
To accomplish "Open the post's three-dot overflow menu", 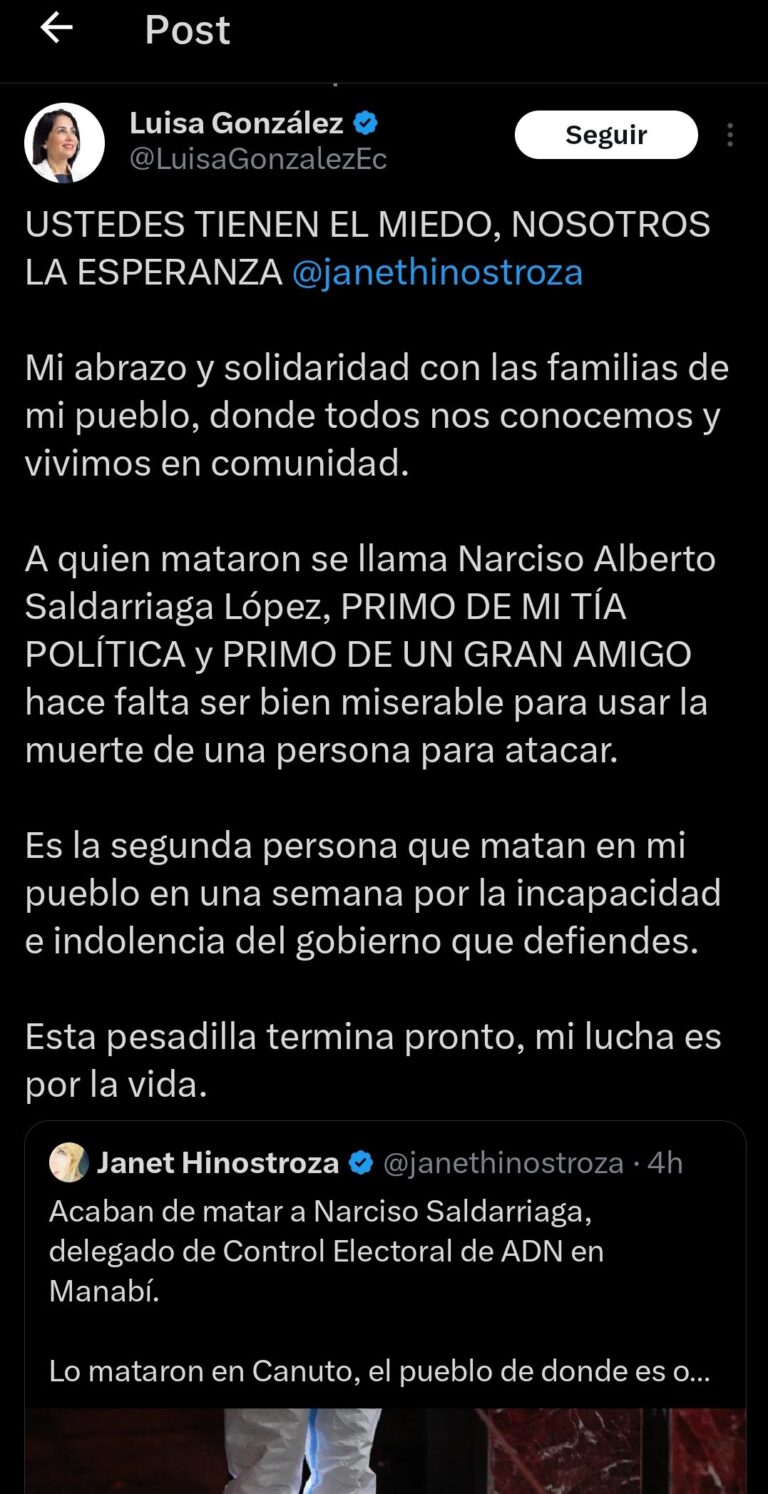I will 731,135.
